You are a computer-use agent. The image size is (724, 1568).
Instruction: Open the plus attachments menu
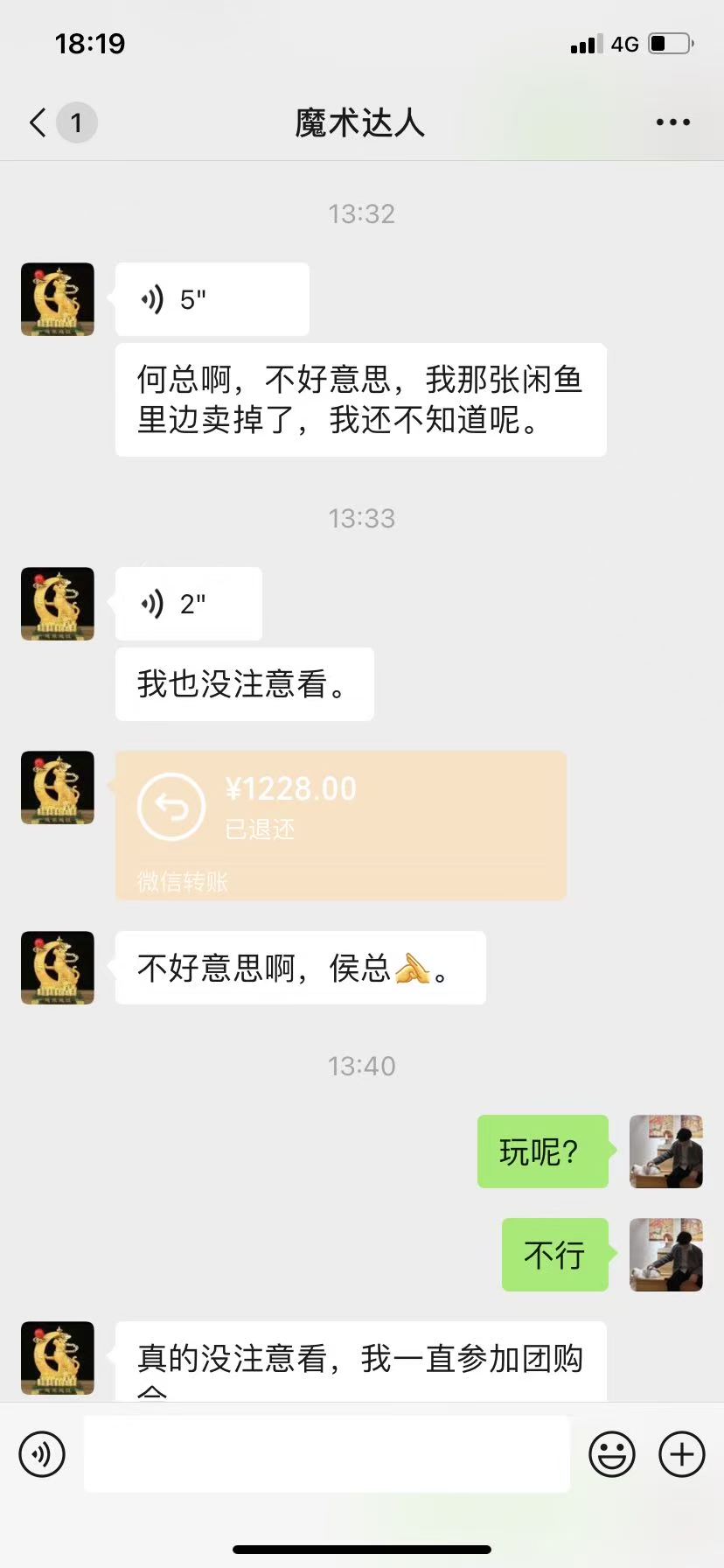click(x=681, y=1454)
